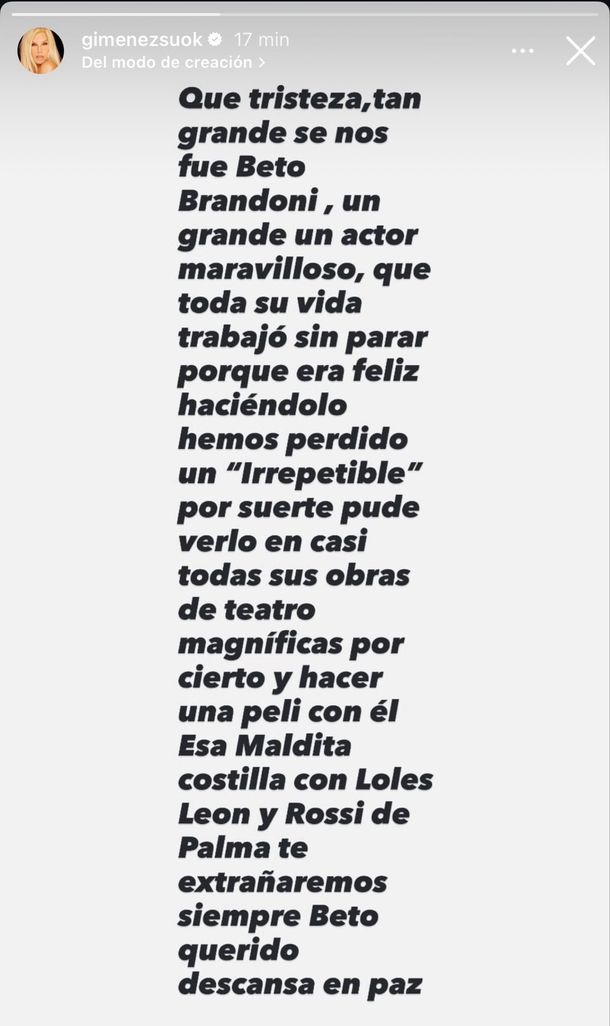Open the gimenezsuok profile picture
Screen dimensions: 610x1026
click(x=40, y=50)
